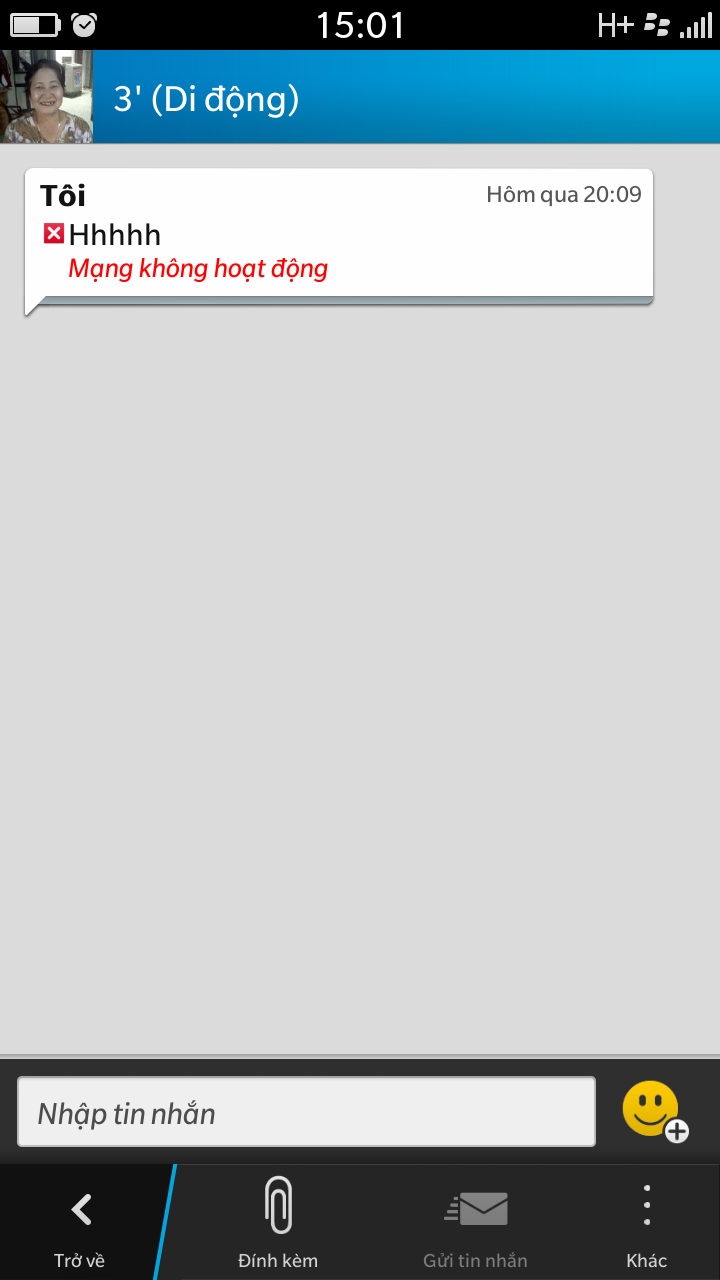Image resolution: width=720 pixels, height=1280 pixels.
Task: Go back with Trở về
Action: tap(79, 1222)
